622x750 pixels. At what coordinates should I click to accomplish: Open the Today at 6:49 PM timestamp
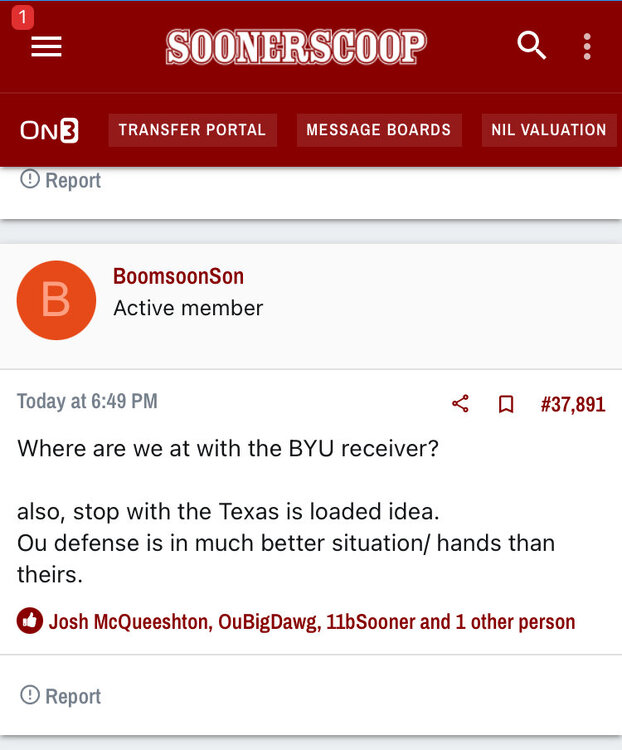(87, 402)
